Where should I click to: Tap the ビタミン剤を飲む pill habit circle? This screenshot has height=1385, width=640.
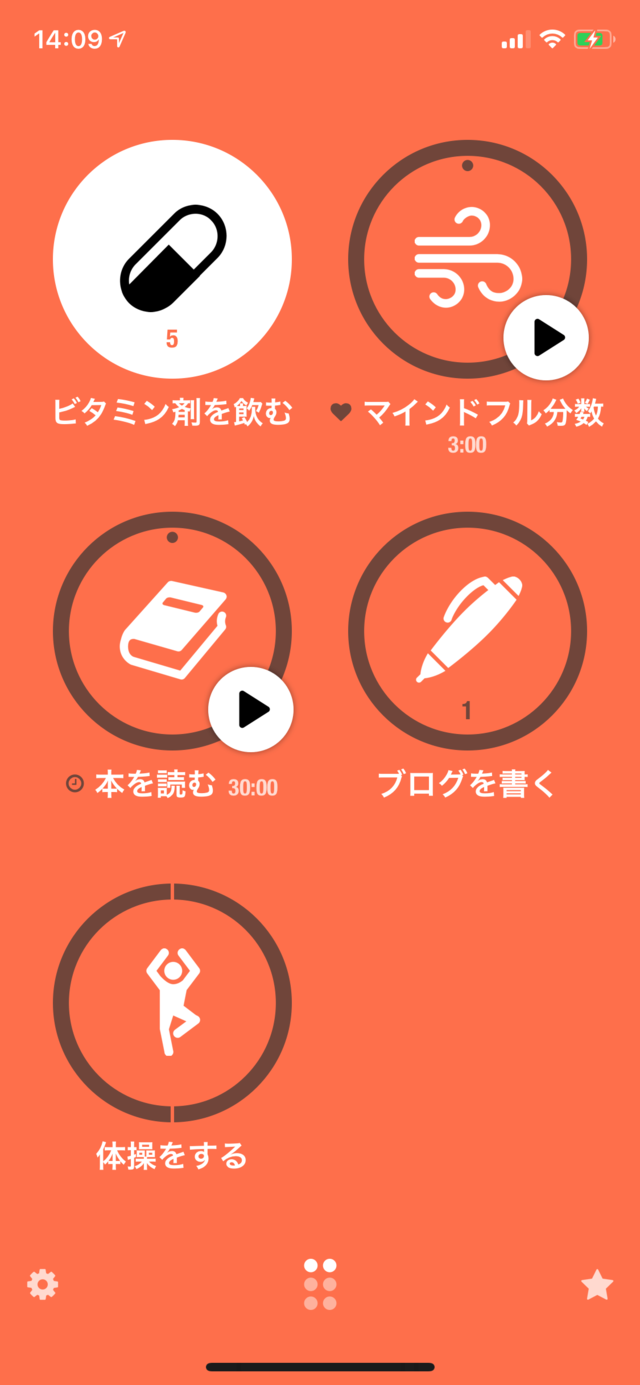coord(172,260)
